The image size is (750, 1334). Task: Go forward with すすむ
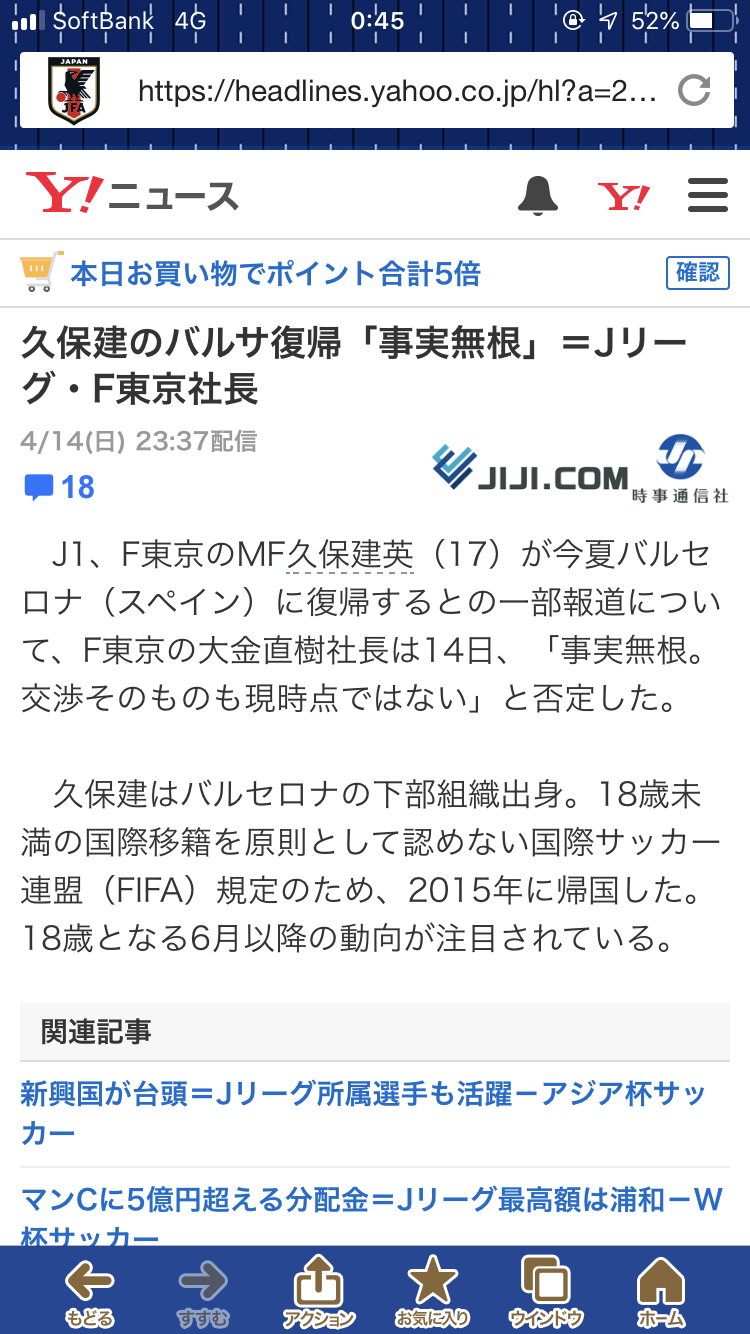pyautogui.click(x=203, y=1291)
